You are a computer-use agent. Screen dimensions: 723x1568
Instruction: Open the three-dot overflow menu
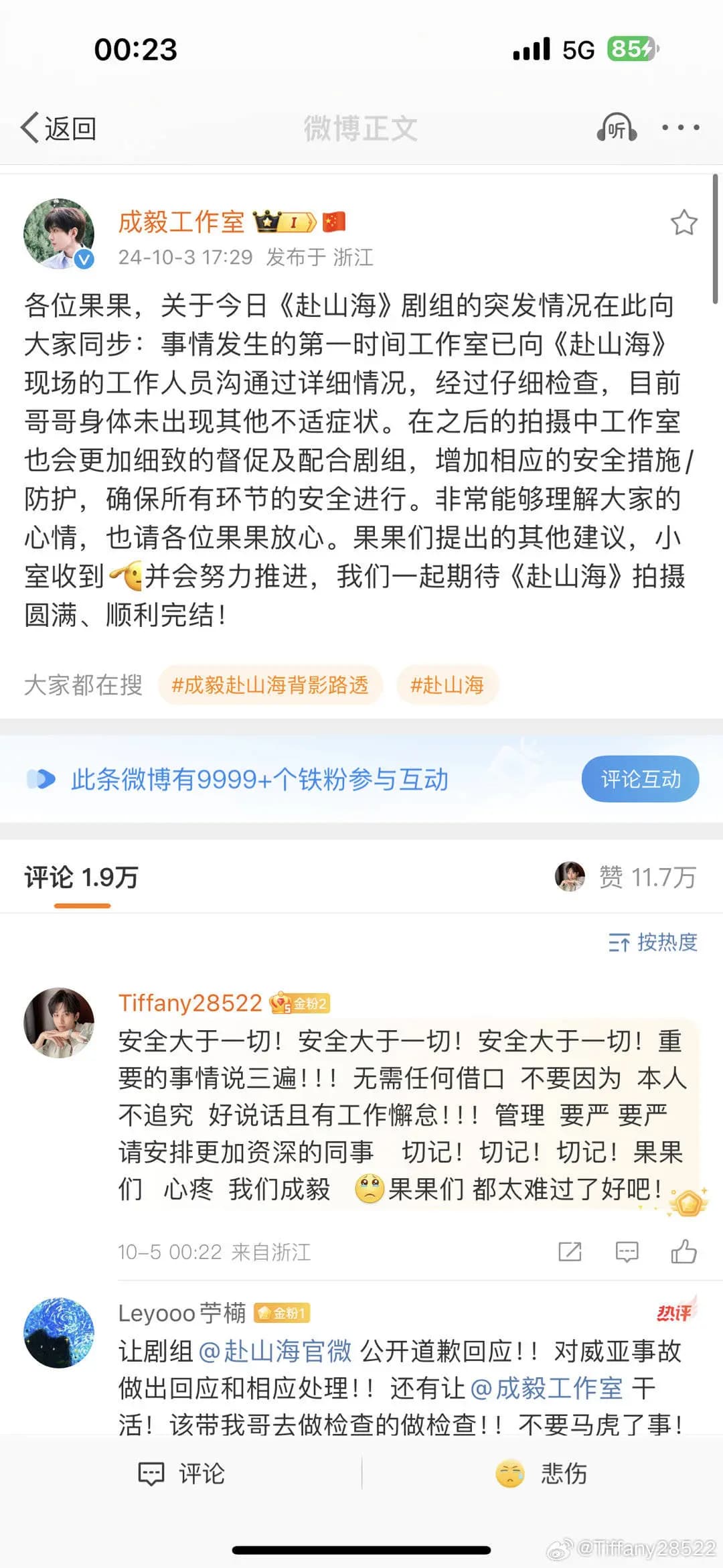click(680, 127)
